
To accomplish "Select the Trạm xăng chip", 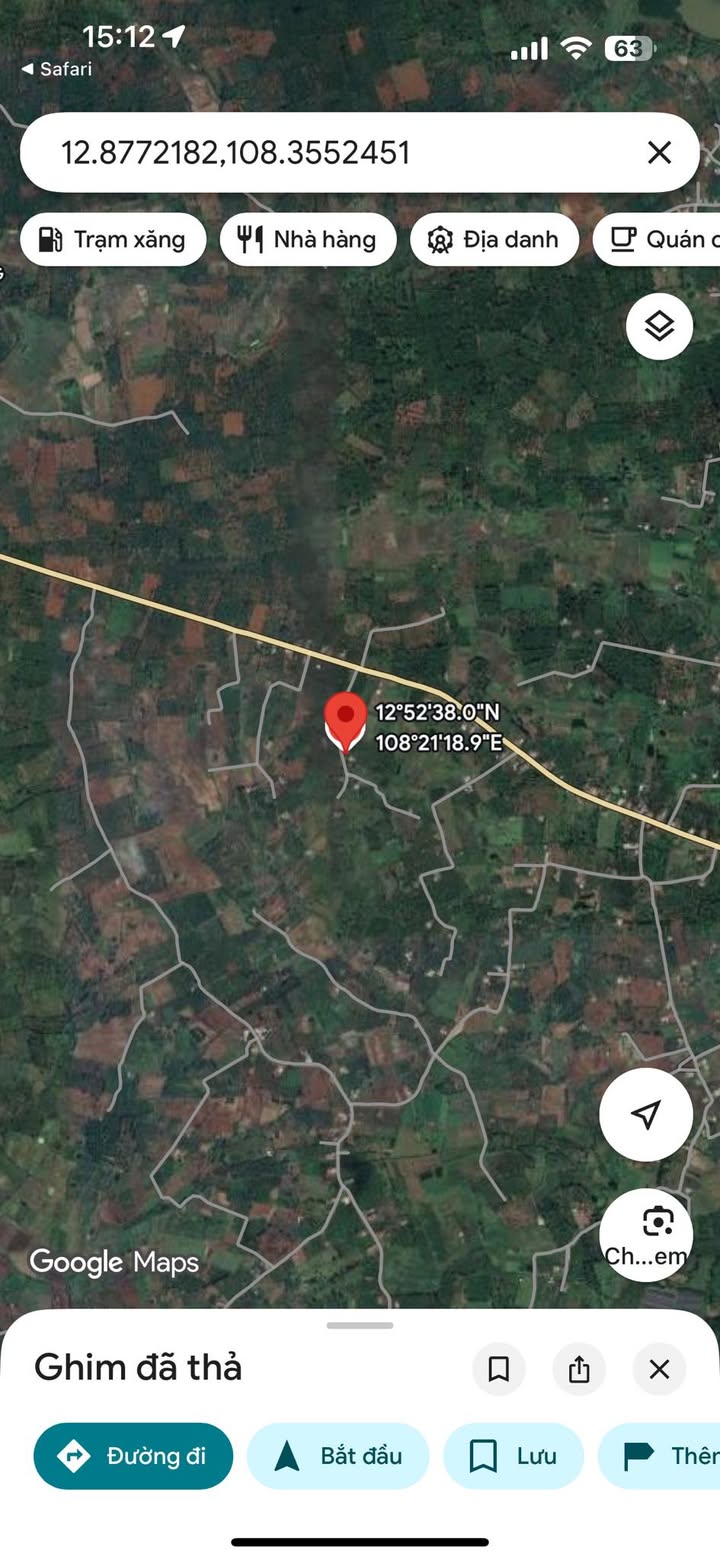I will click(x=113, y=240).
